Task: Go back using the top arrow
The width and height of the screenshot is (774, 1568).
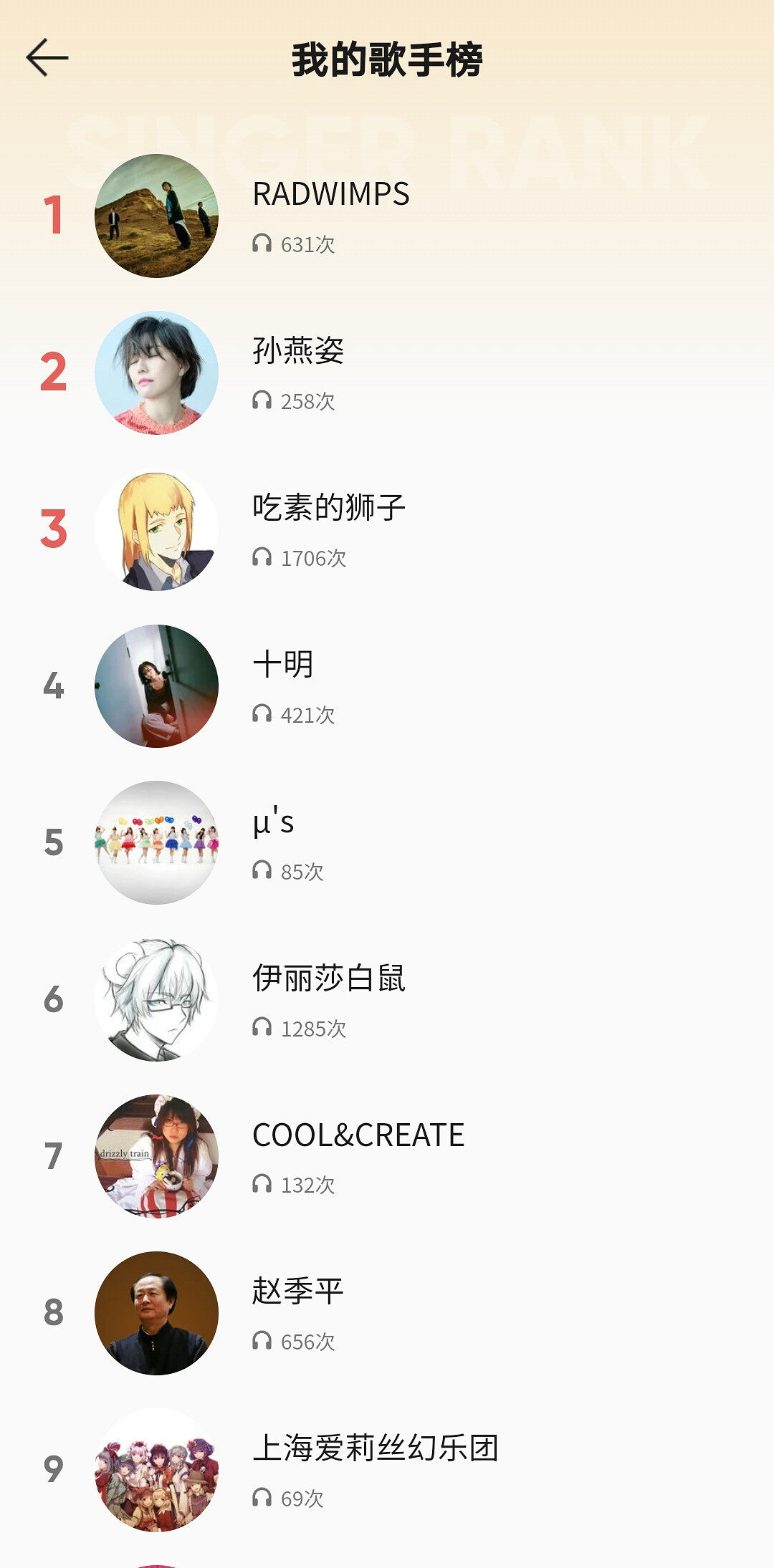Action: 47,58
